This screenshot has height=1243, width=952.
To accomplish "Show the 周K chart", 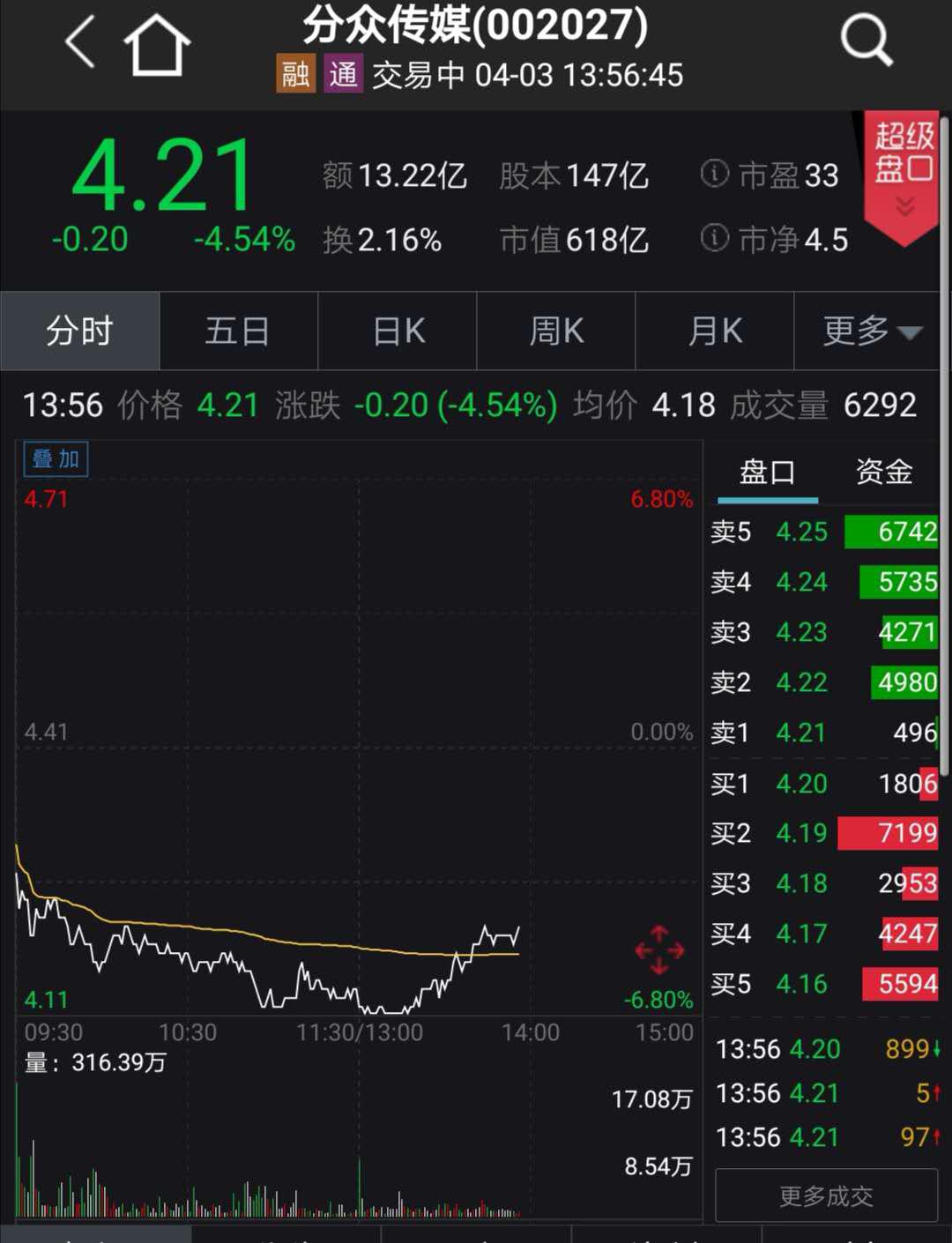I will (556, 331).
